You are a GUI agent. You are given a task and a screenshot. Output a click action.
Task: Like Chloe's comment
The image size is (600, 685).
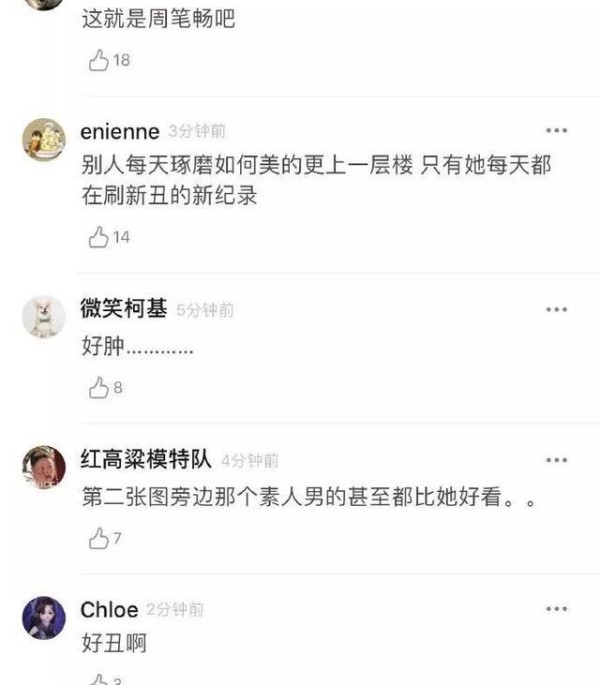pos(98,680)
